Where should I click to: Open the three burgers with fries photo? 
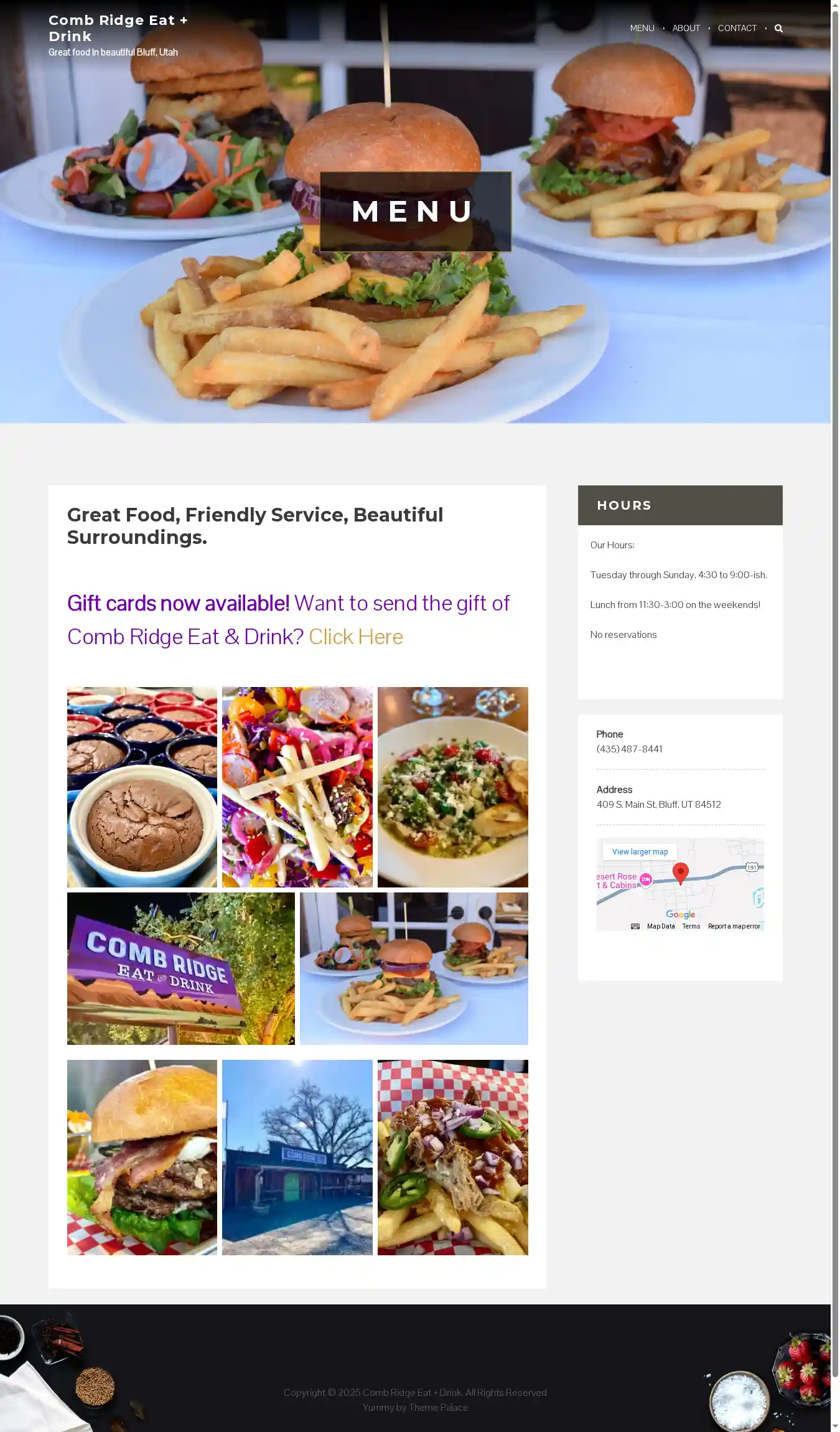[x=413, y=968]
